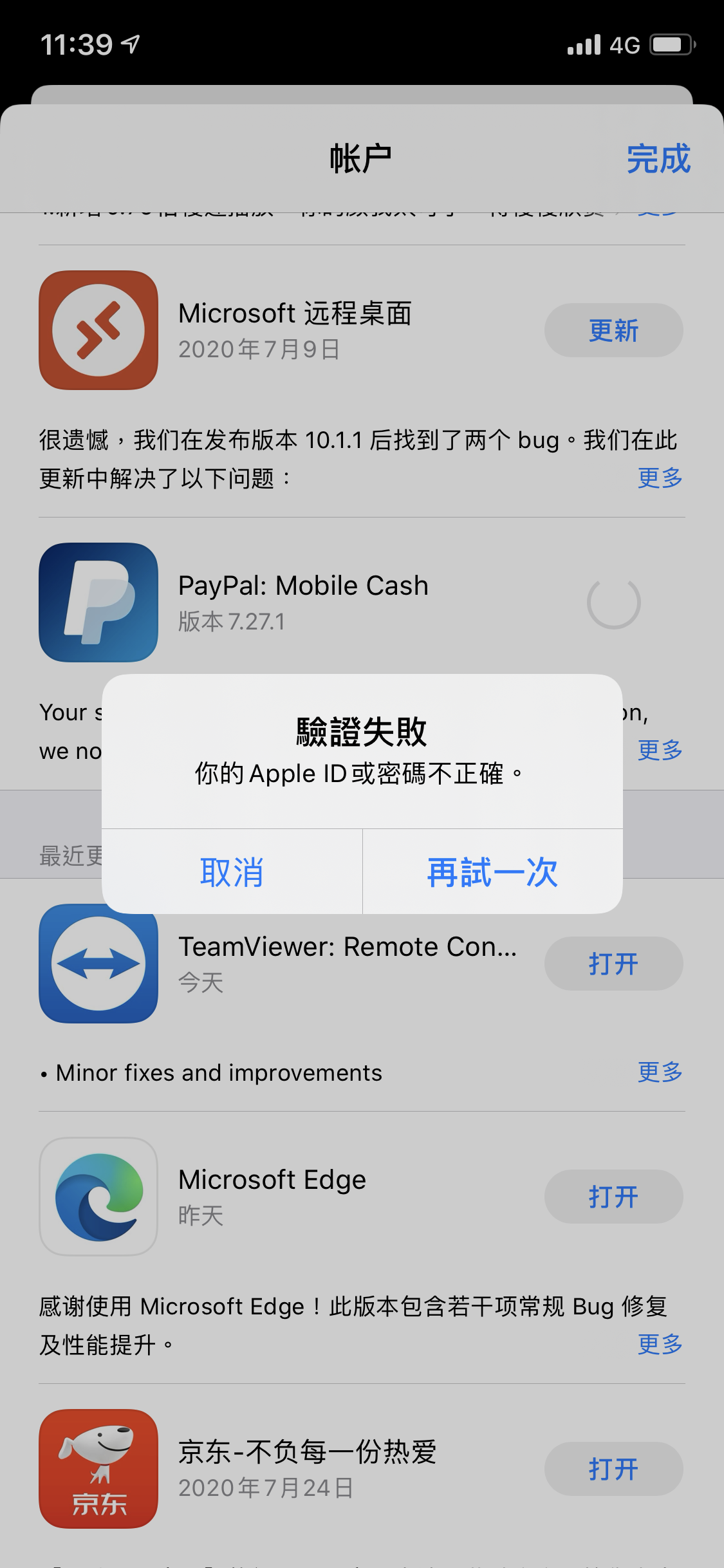
Task: Open the PayPal: Mobile Cash app page
Action: pos(98,602)
